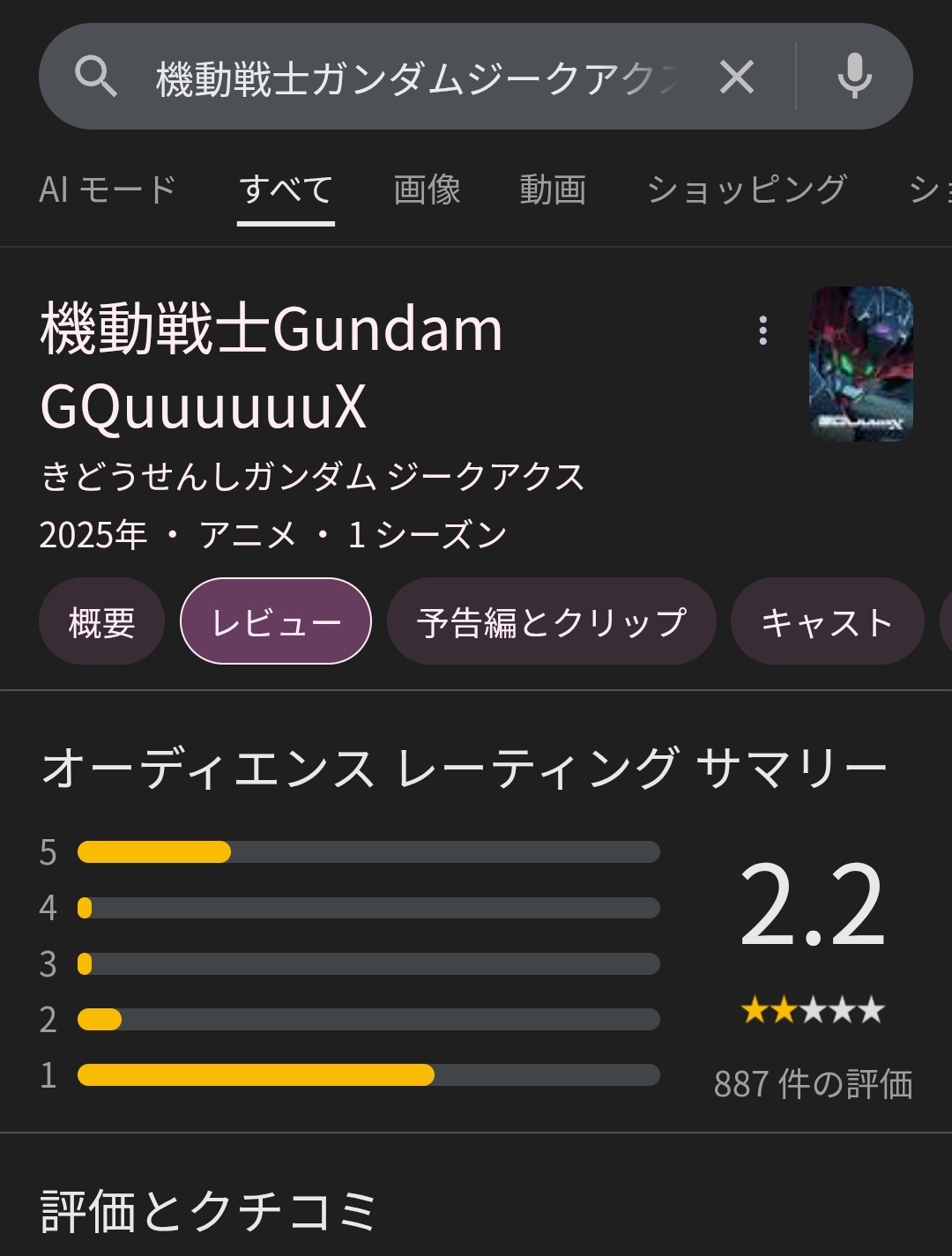Select the 概要 chip
This screenshot has width=952, height=1256.
[101, 621]
